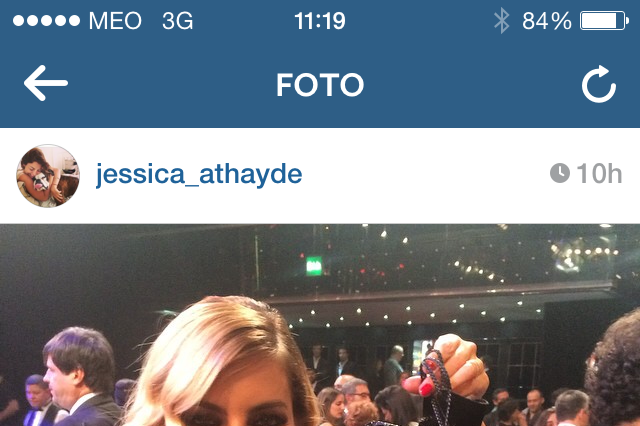
Task: Open jessica_athayde's profile via username
Action: click(198, 175)
